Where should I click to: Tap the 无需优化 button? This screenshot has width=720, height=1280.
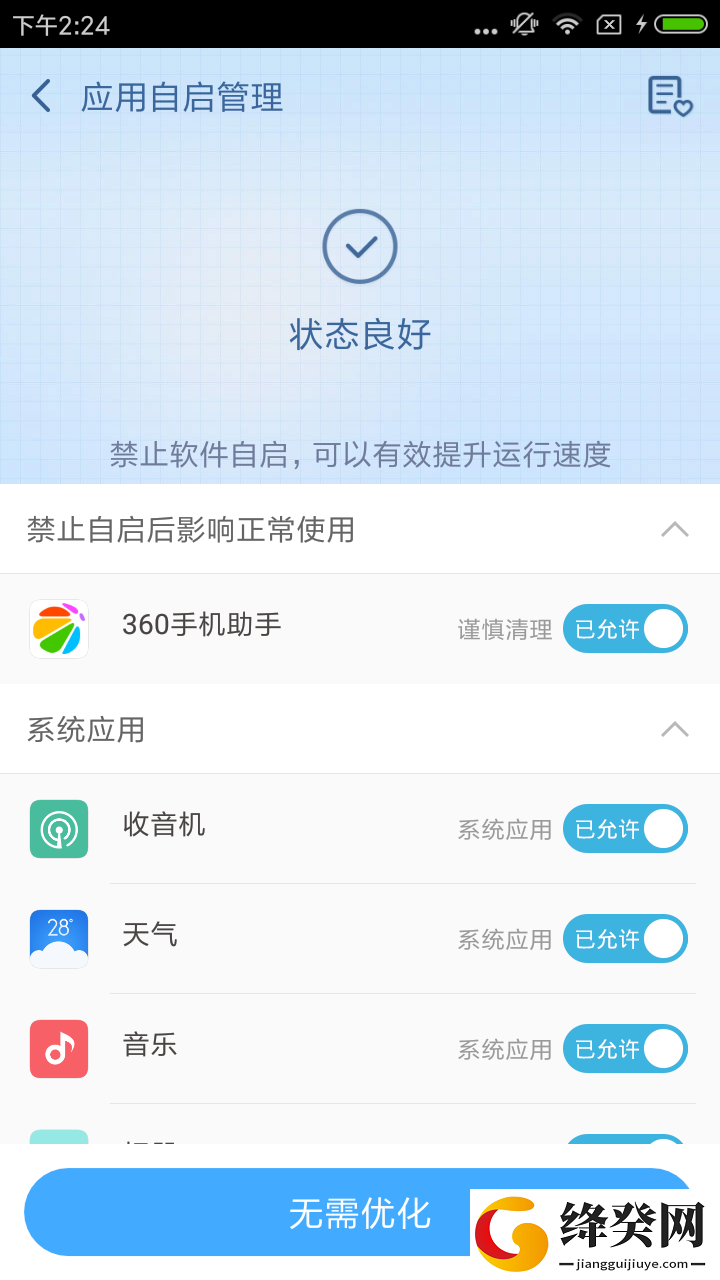(x=359, y=1212)
